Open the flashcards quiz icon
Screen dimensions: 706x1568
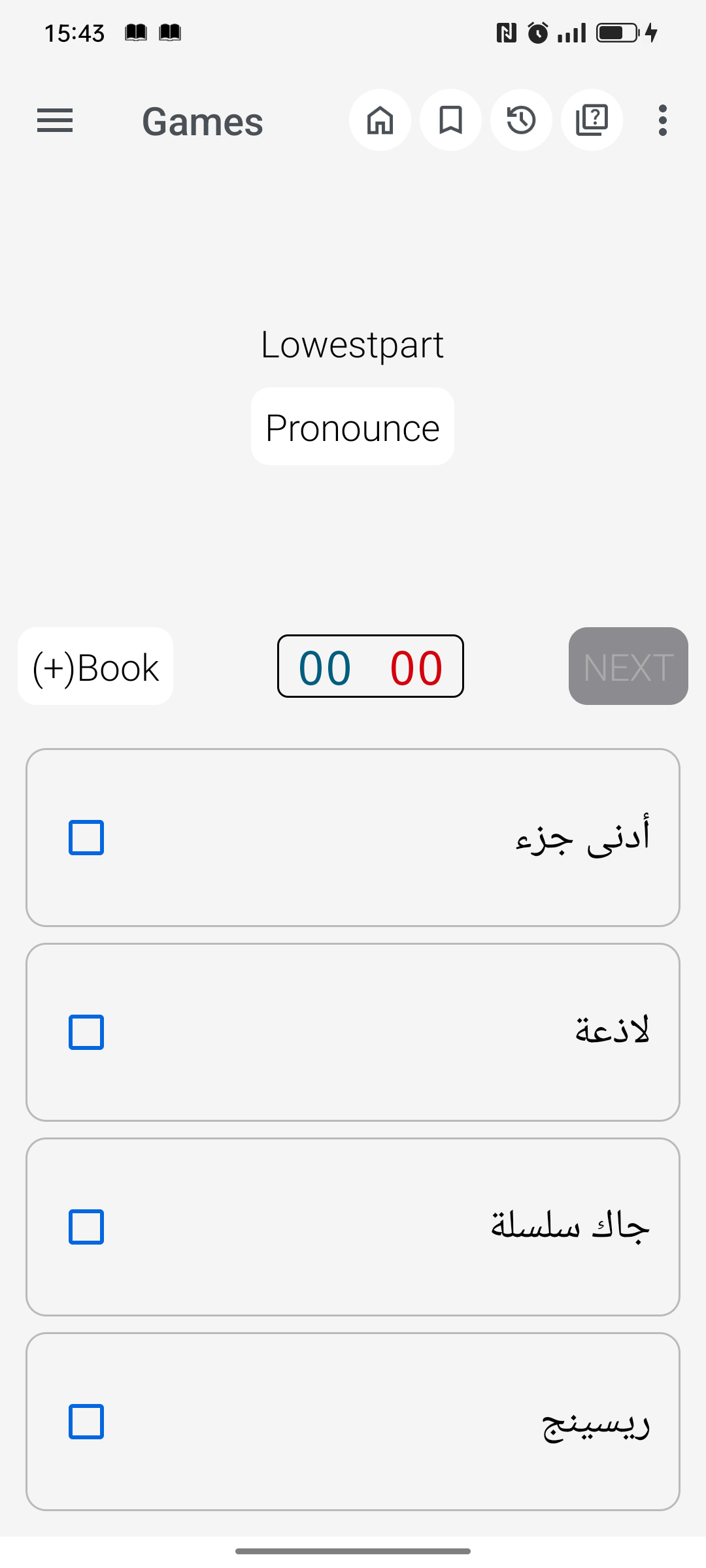pos(592,120)
